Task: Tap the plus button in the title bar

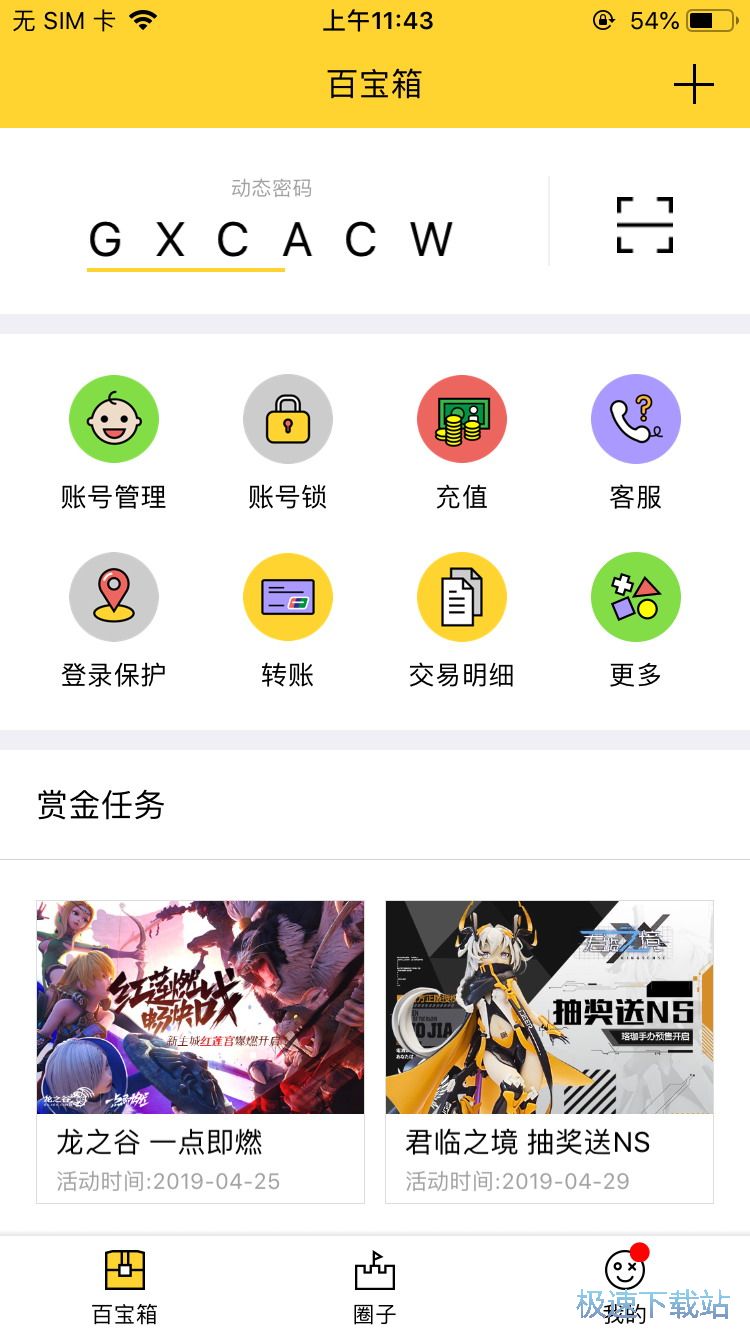Action: point(695,86)
